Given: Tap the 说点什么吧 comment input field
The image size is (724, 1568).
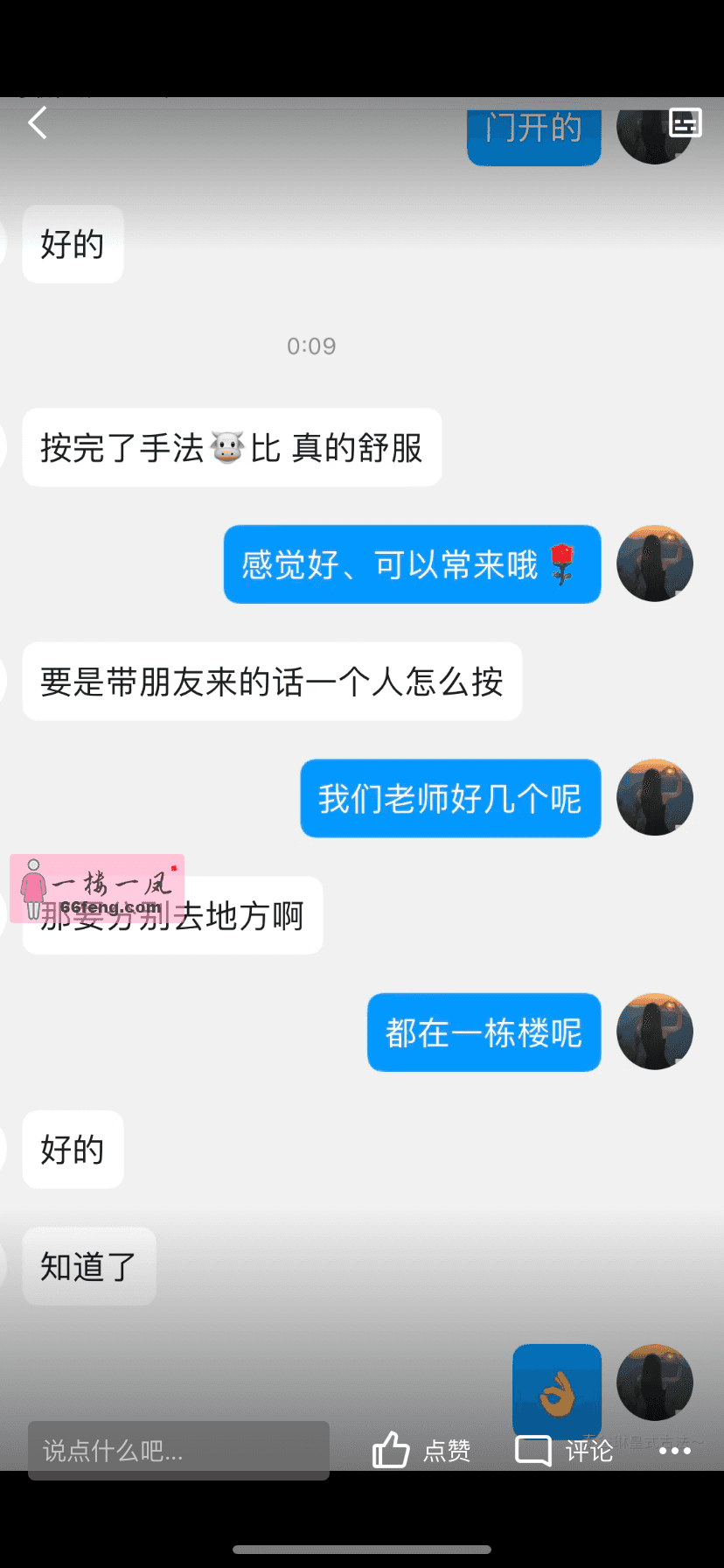Looking at the screenshot, I should tap(178, 1450).
